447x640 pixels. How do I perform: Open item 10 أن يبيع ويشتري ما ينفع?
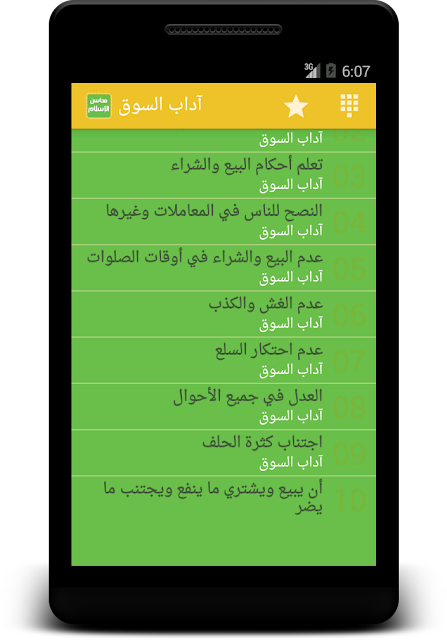(x=223, y=499)
